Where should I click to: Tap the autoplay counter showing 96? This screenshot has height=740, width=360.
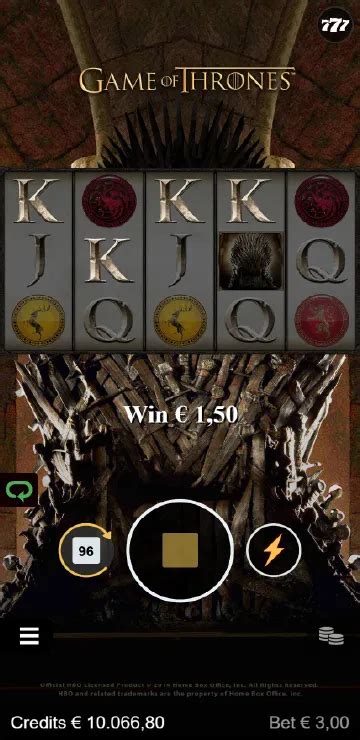[x=86, y=550]
